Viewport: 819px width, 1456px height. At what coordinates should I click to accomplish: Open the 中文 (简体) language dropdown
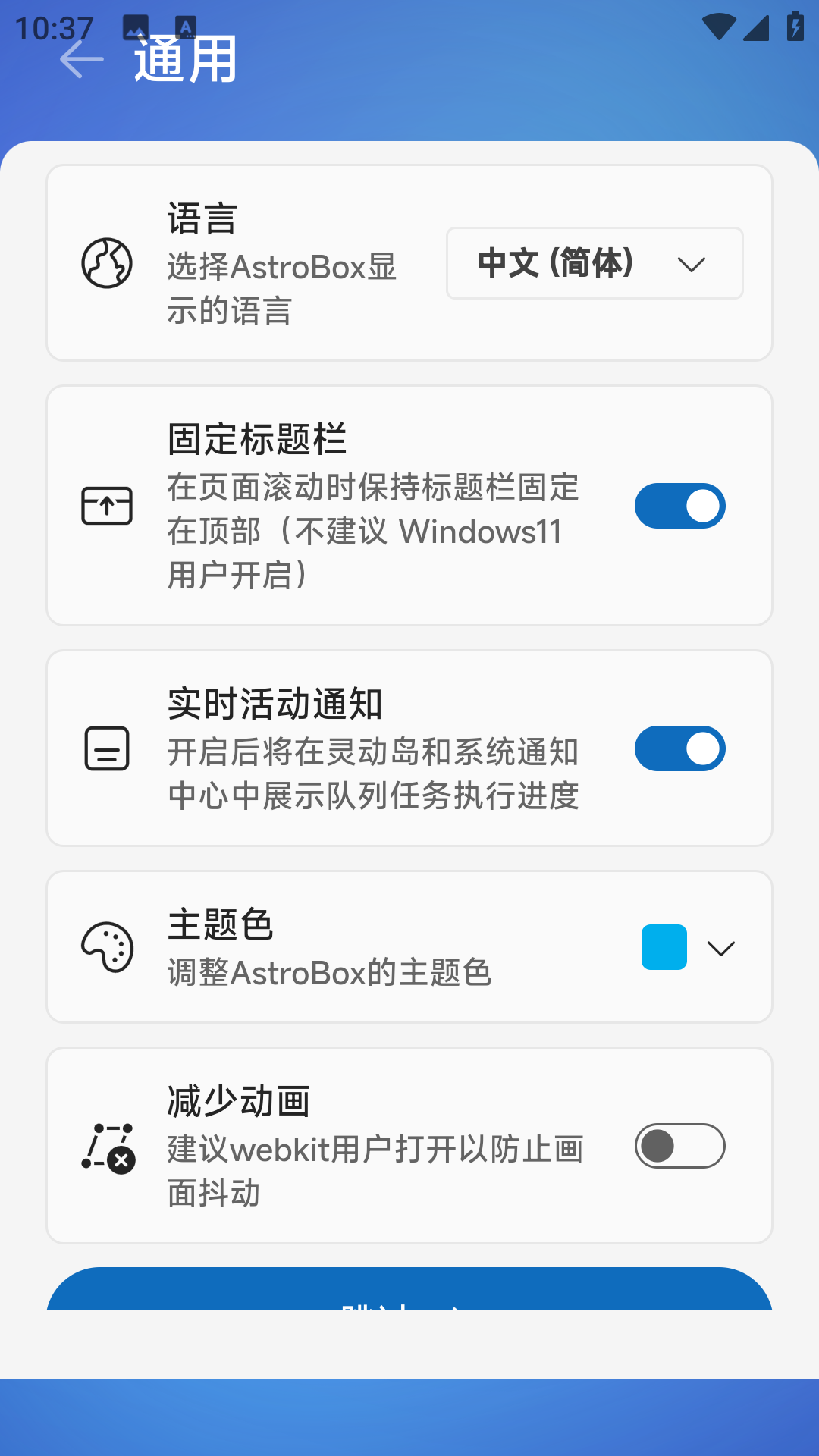[x=595, y=263]
